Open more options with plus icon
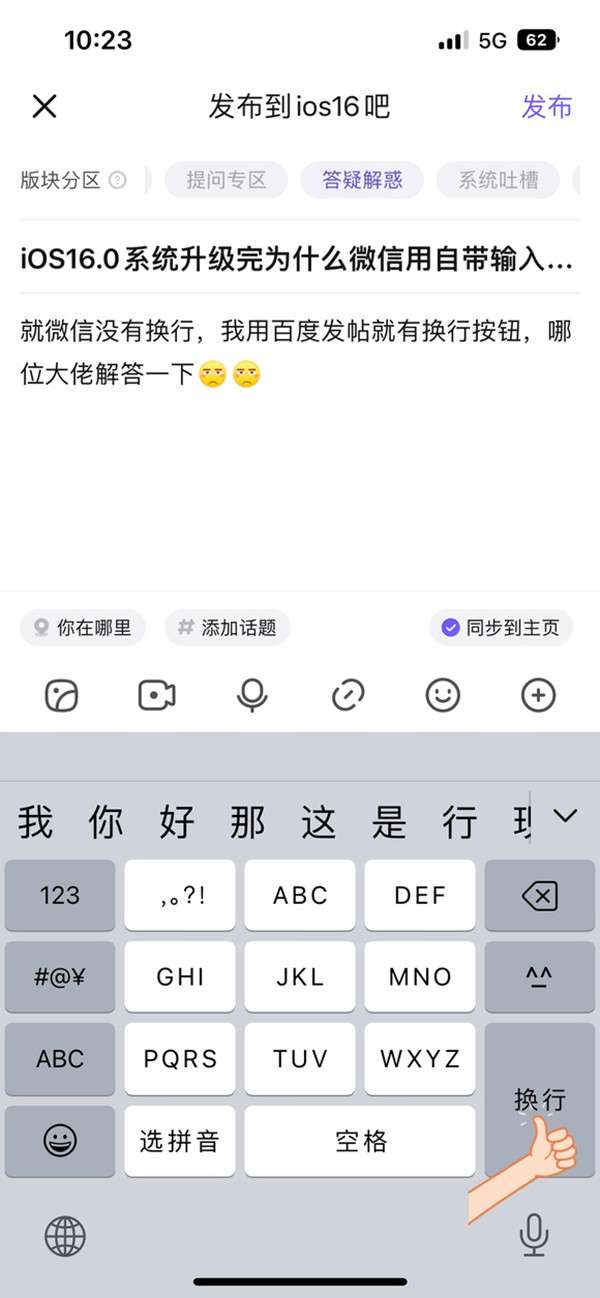Image resolution: width=600 pixels, height=1298 pixels. pyautogui.click(x=539, y=695)
